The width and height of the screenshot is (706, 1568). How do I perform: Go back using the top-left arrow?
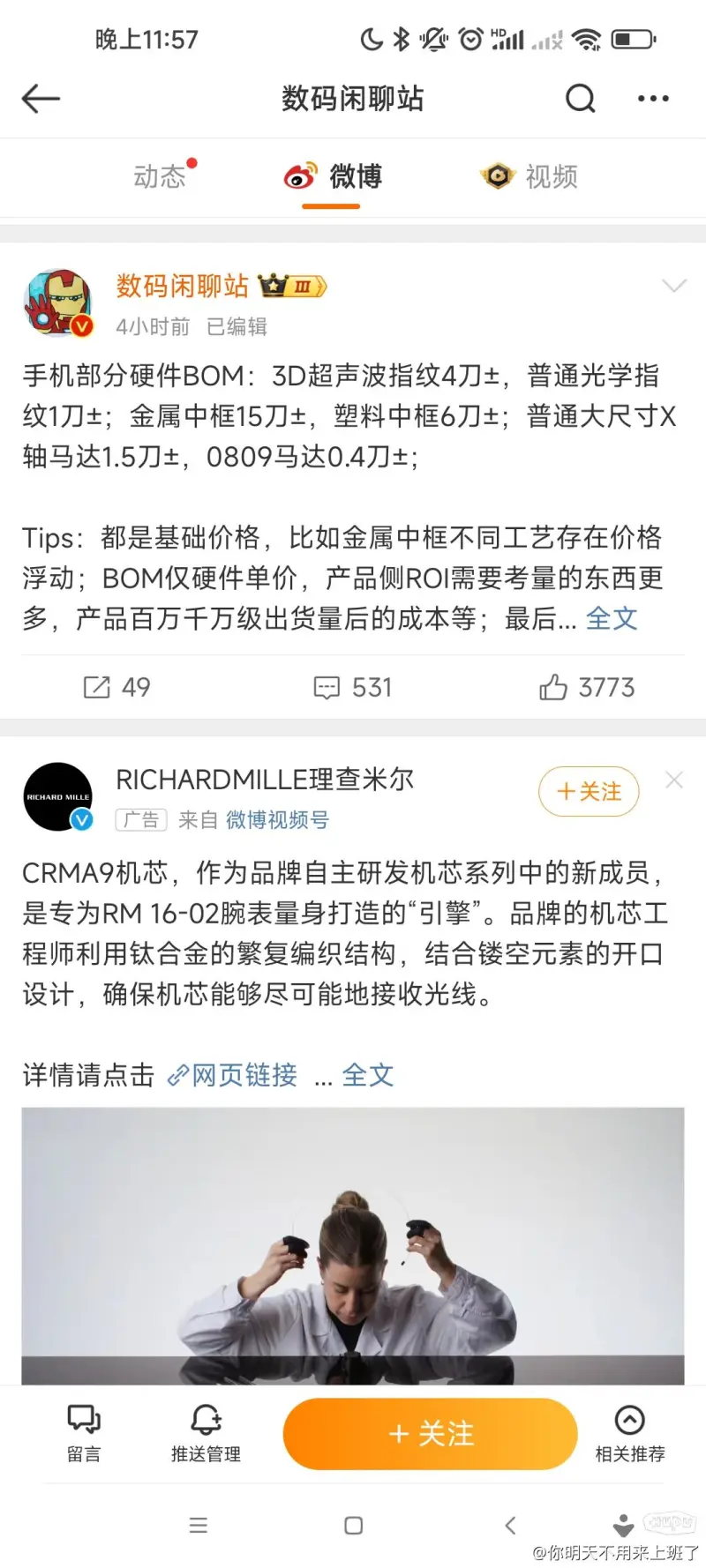click(x=41, y=98)
